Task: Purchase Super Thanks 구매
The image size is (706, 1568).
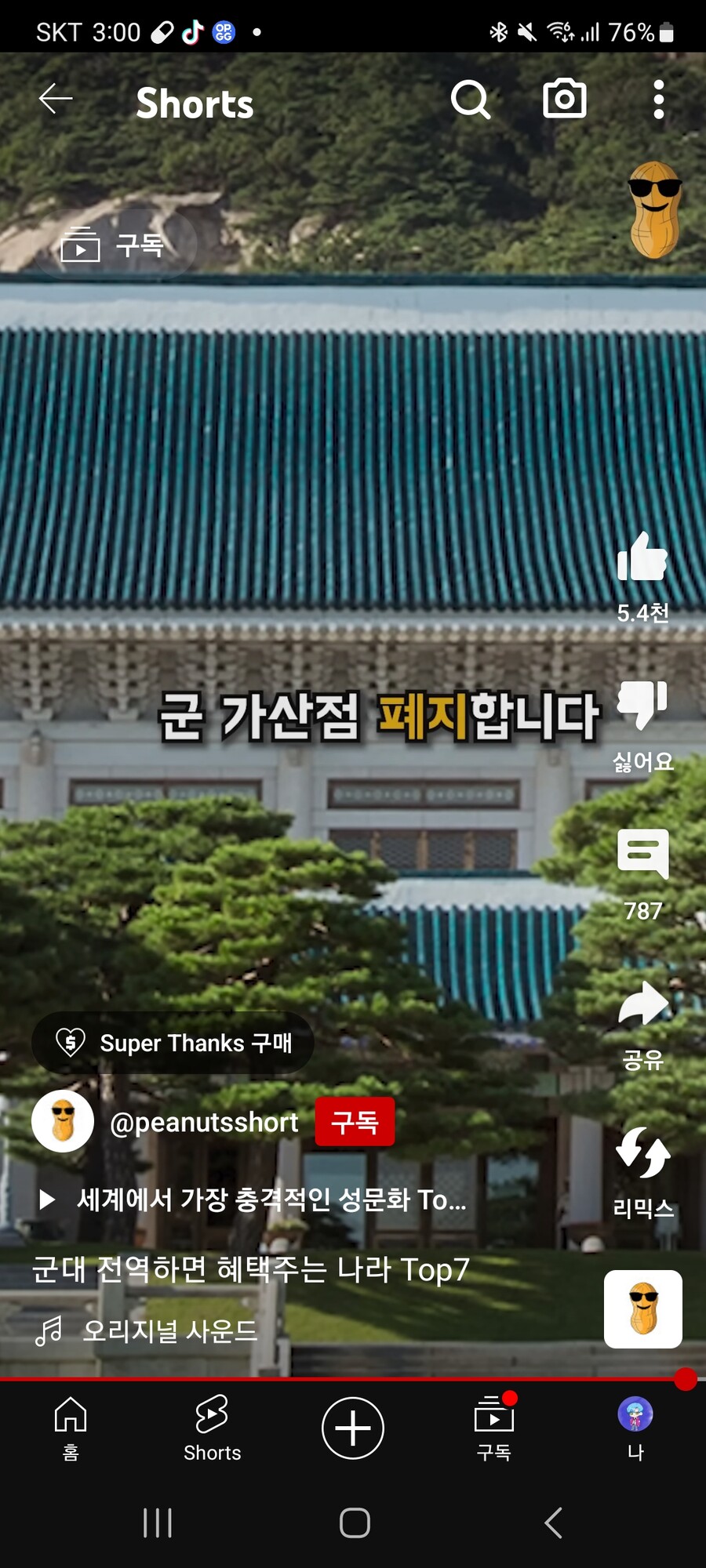Action: coord(173,1043)
